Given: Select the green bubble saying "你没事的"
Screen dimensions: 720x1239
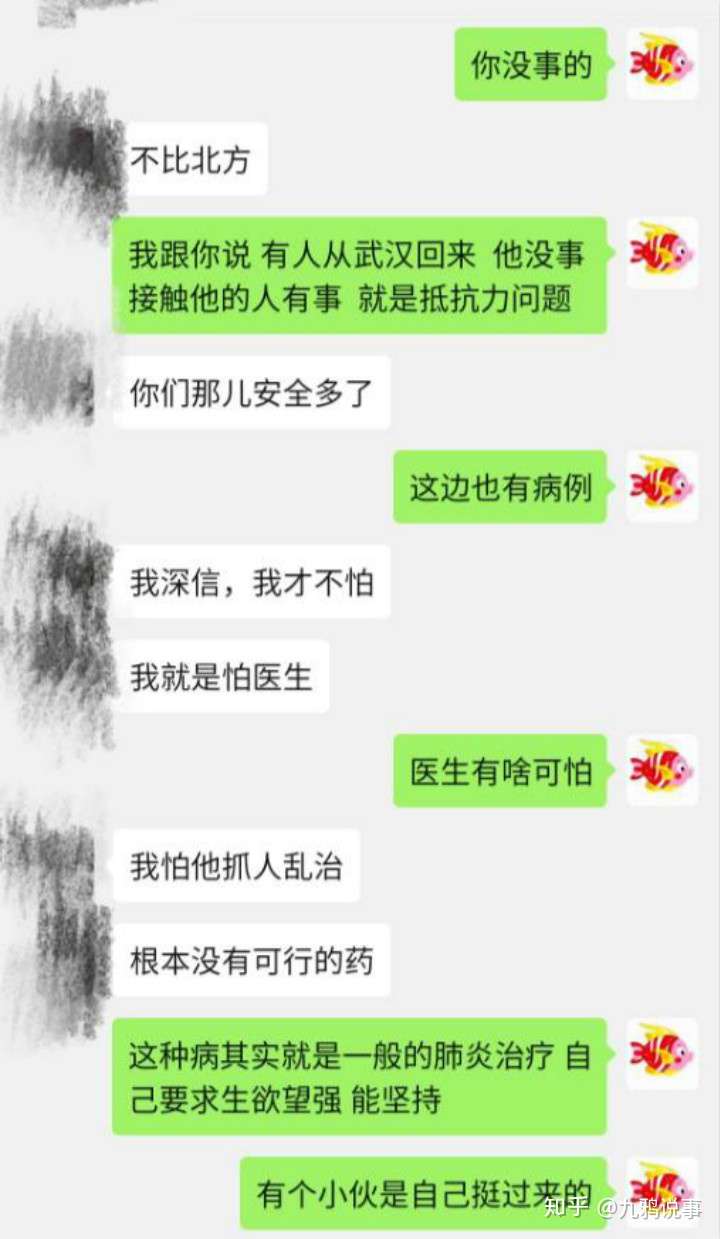Looking at the screenshot, I should tap(531, 64).
